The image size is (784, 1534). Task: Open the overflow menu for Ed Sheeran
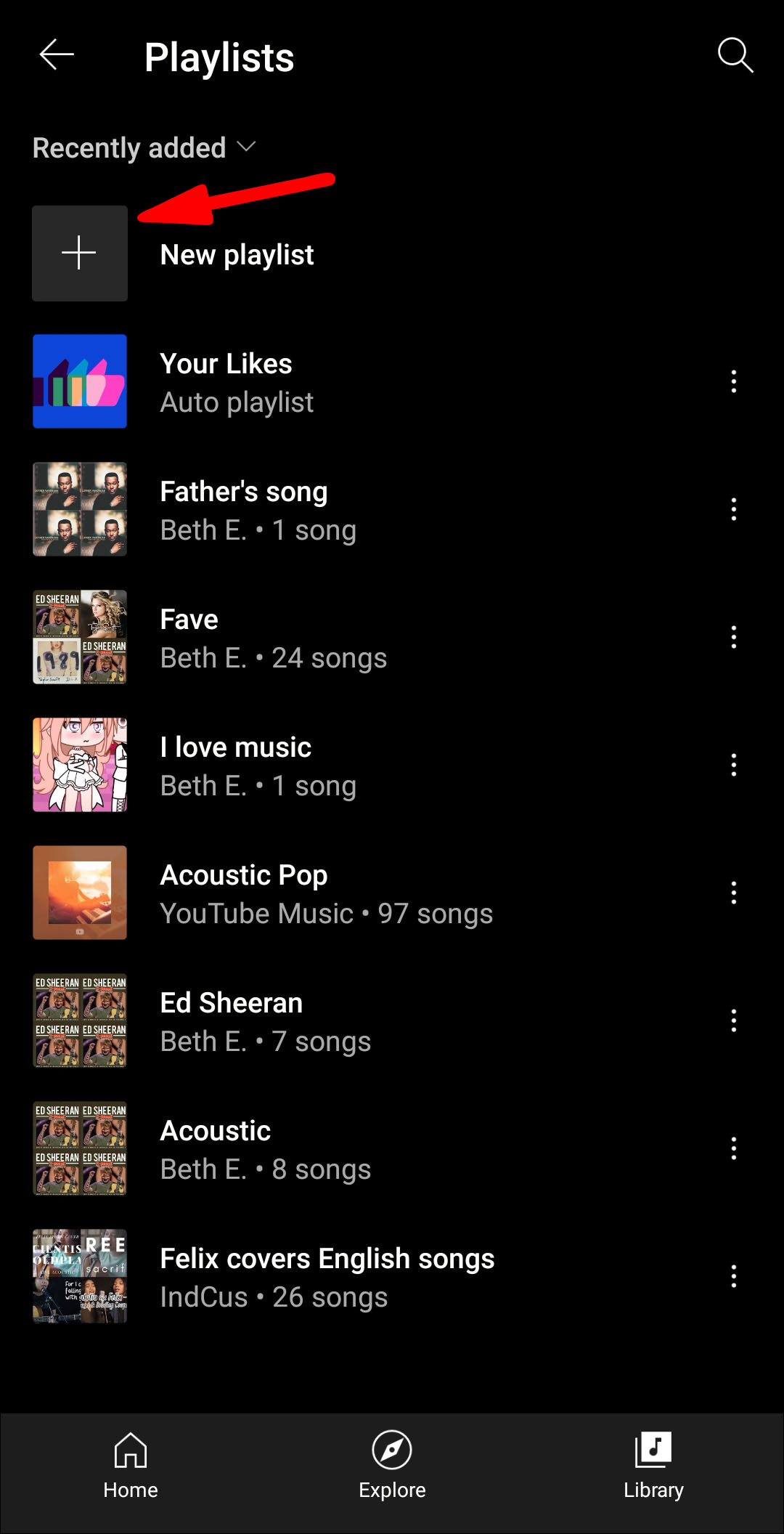point(734,1020)
